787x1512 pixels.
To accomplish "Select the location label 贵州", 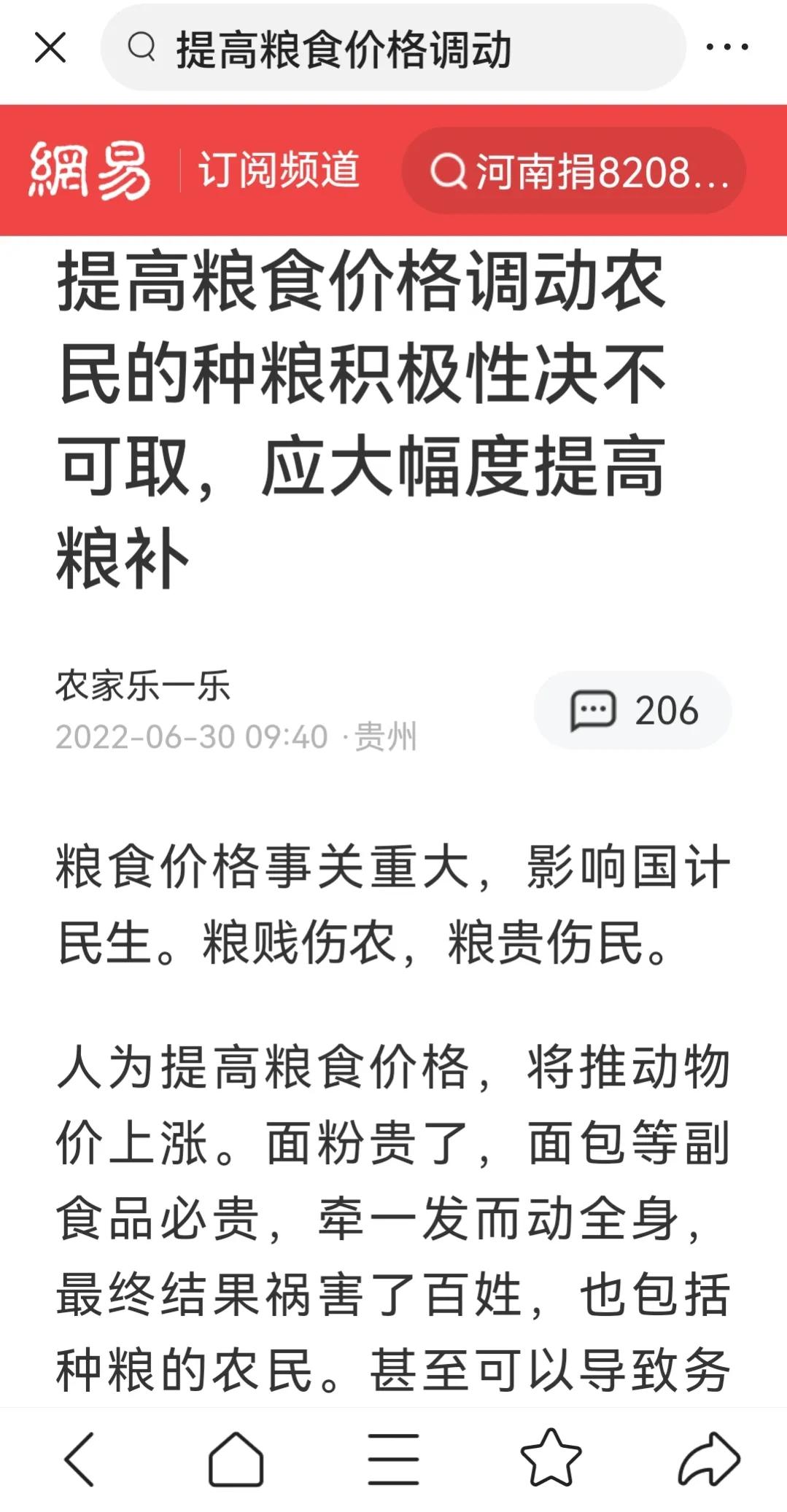I will click(387, 736).
